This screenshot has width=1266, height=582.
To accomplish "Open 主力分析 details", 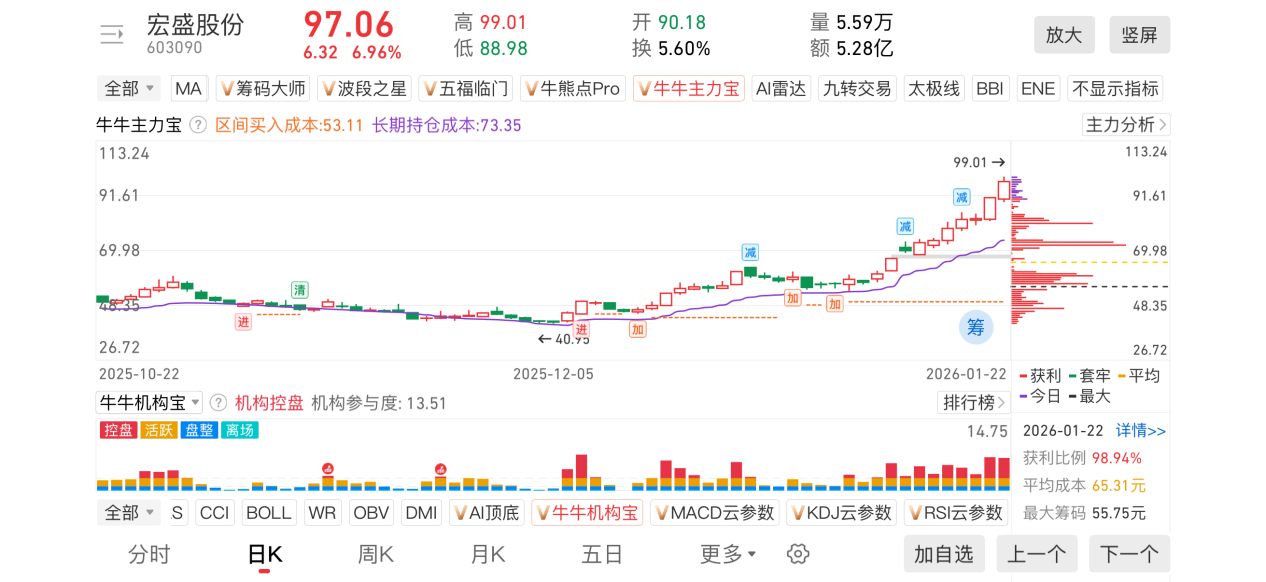I will coord(1126,125).
